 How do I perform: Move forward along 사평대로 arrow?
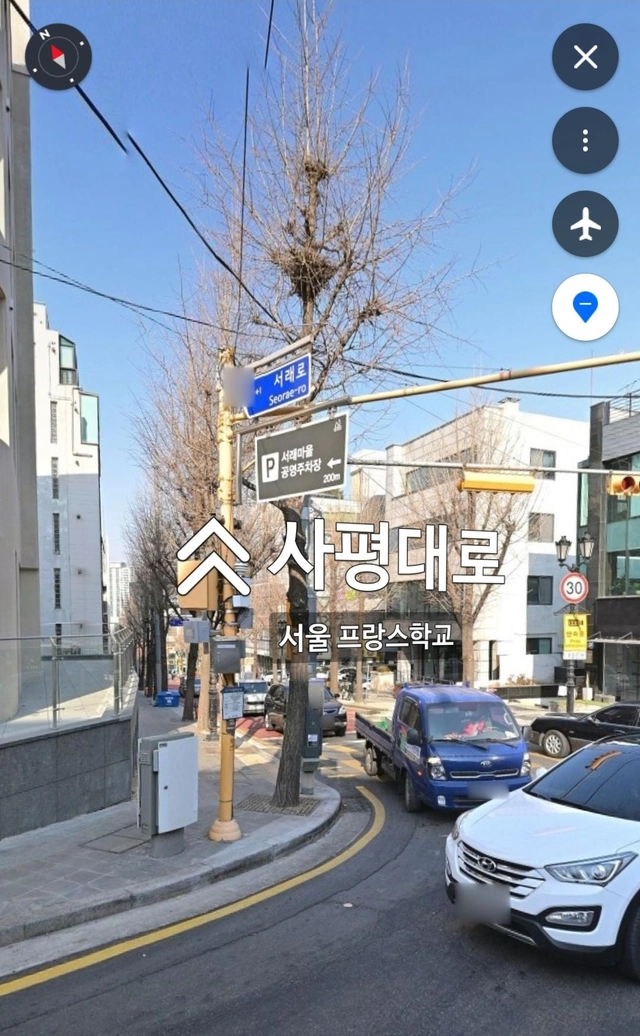pos(214,556)
